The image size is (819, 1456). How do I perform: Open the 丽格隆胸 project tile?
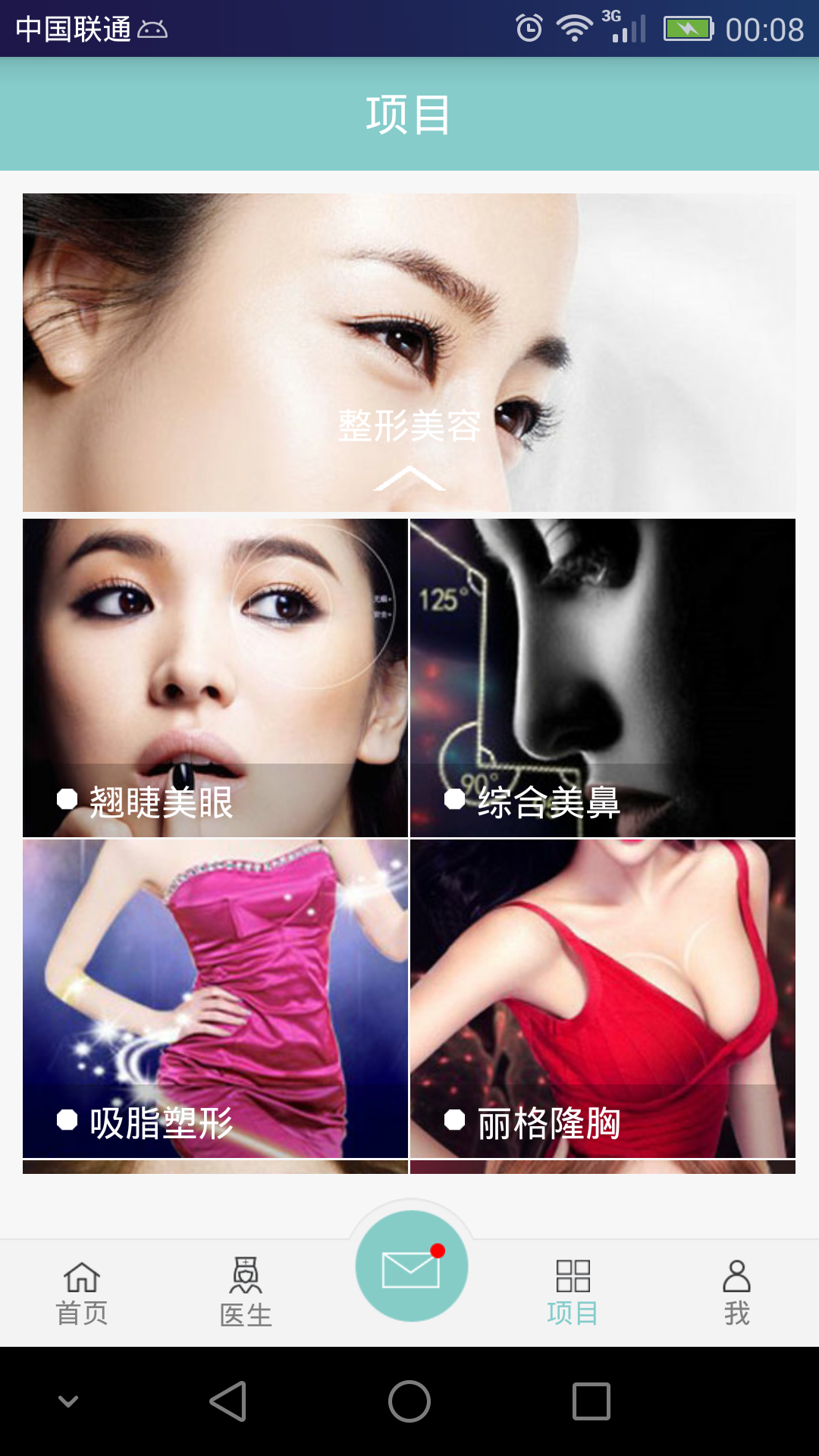pos(603,998)
